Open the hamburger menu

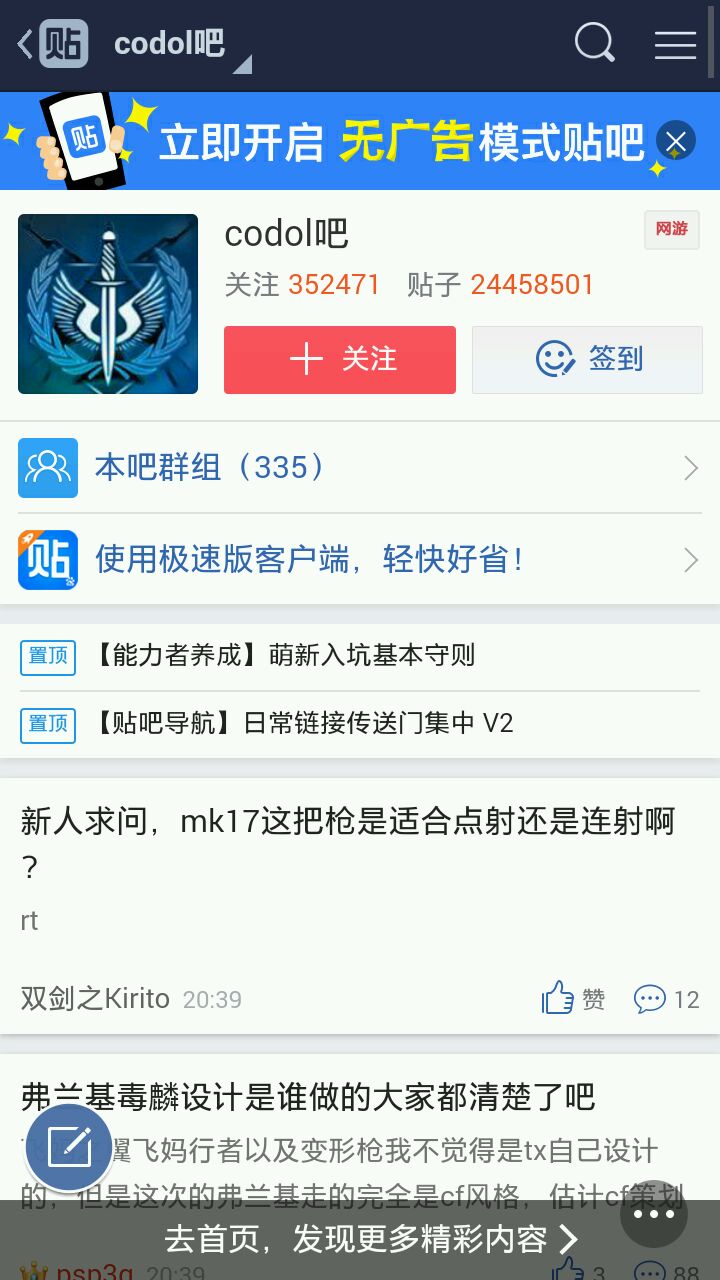point(675,44)
